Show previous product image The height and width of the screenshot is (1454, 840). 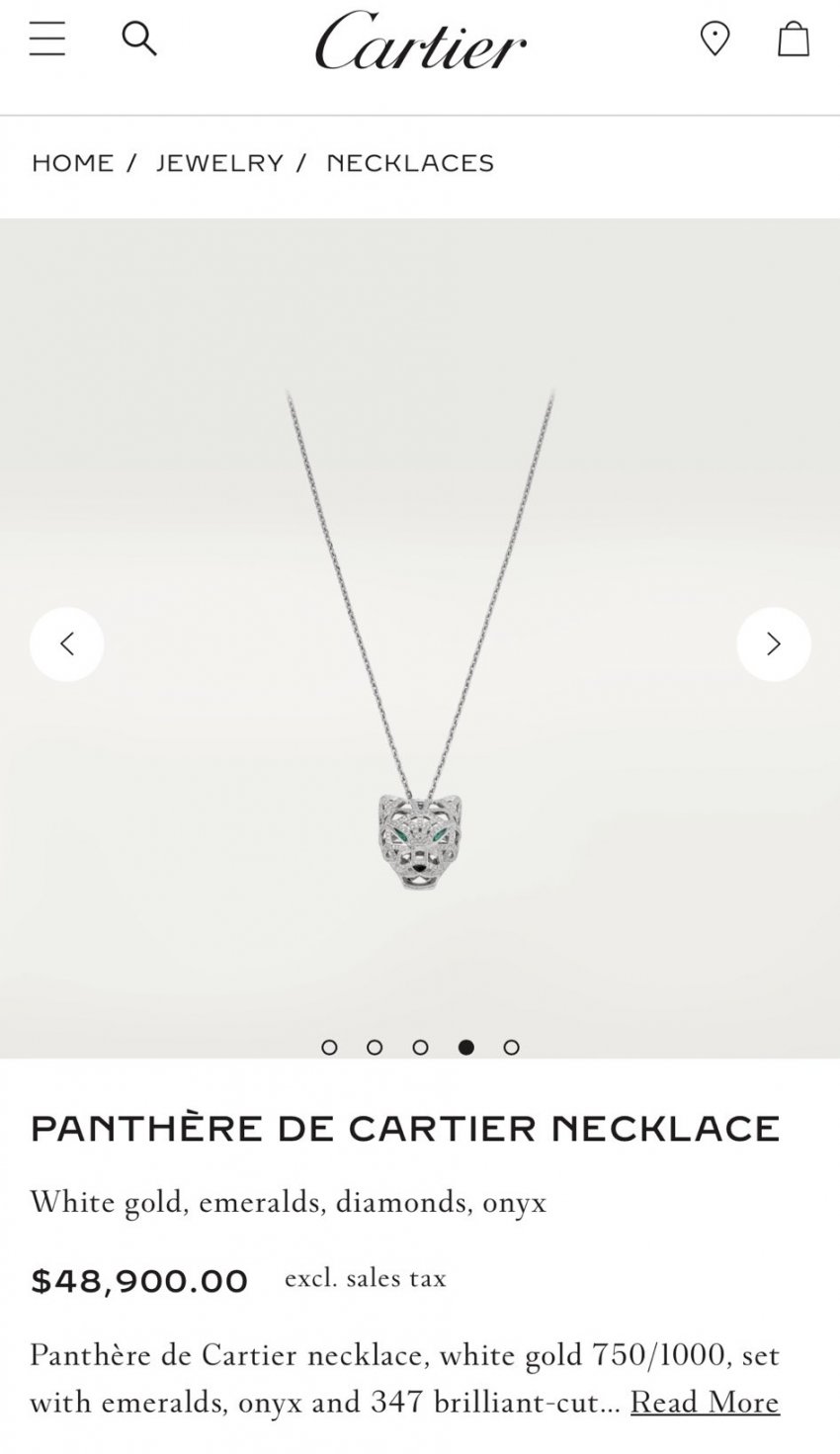(66, 644)
